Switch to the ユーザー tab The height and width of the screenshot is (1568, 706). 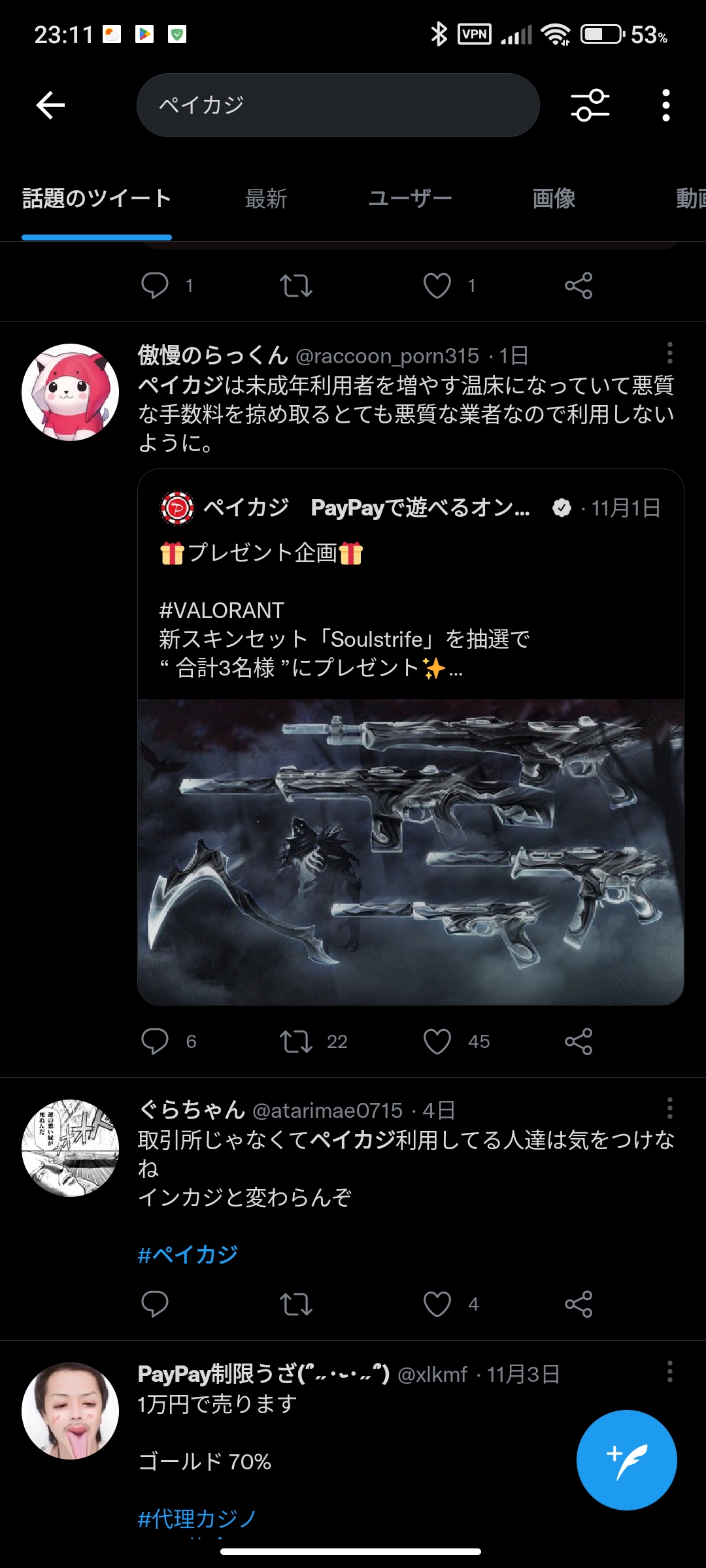click(x=410, y=199)
